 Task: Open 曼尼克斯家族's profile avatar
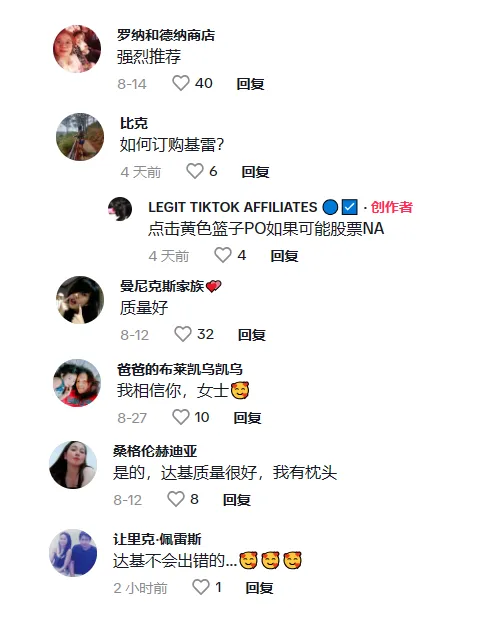[x=80, y=300]
